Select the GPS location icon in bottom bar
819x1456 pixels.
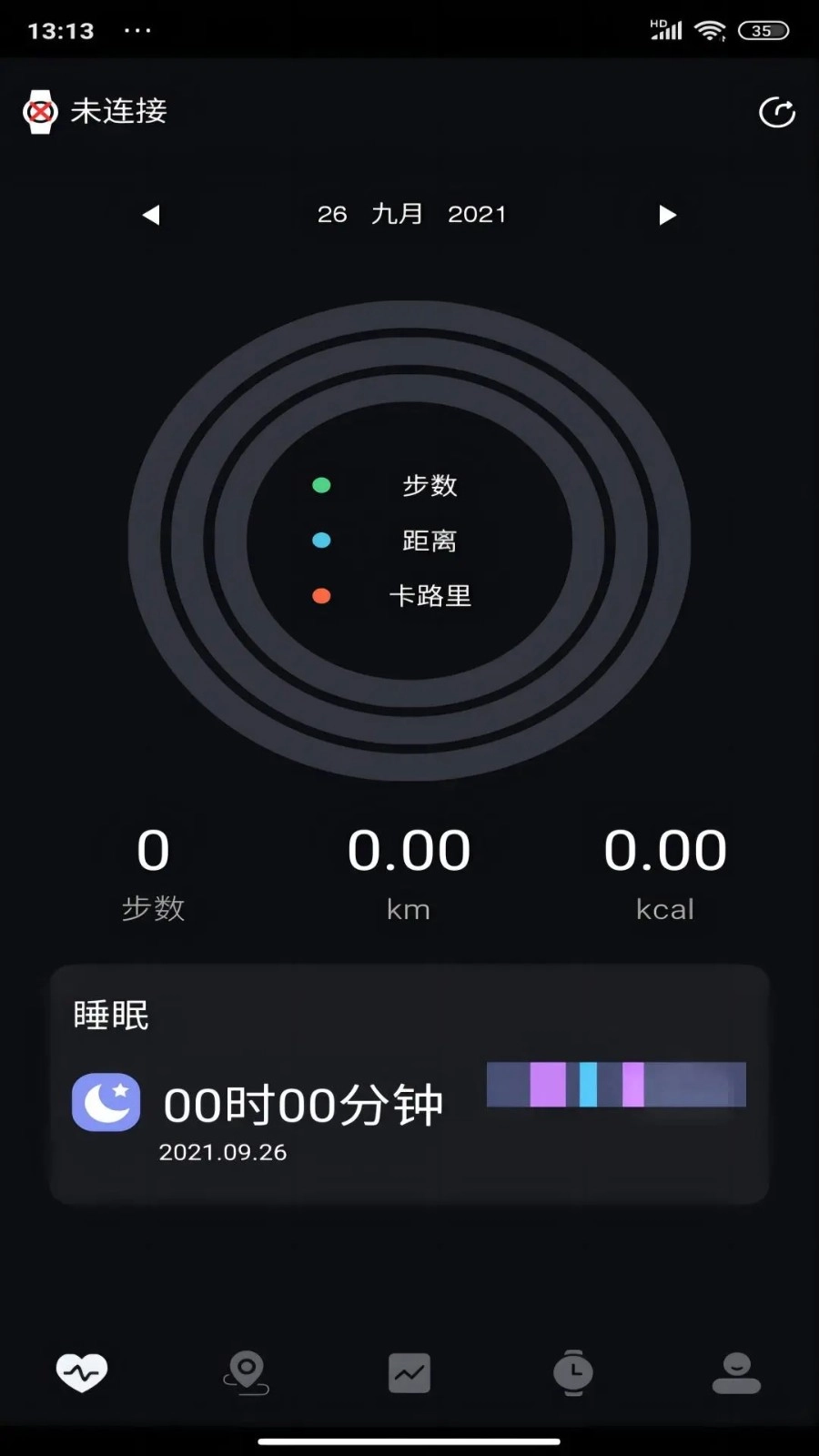pyautogui.click(x=246, y=1374)
